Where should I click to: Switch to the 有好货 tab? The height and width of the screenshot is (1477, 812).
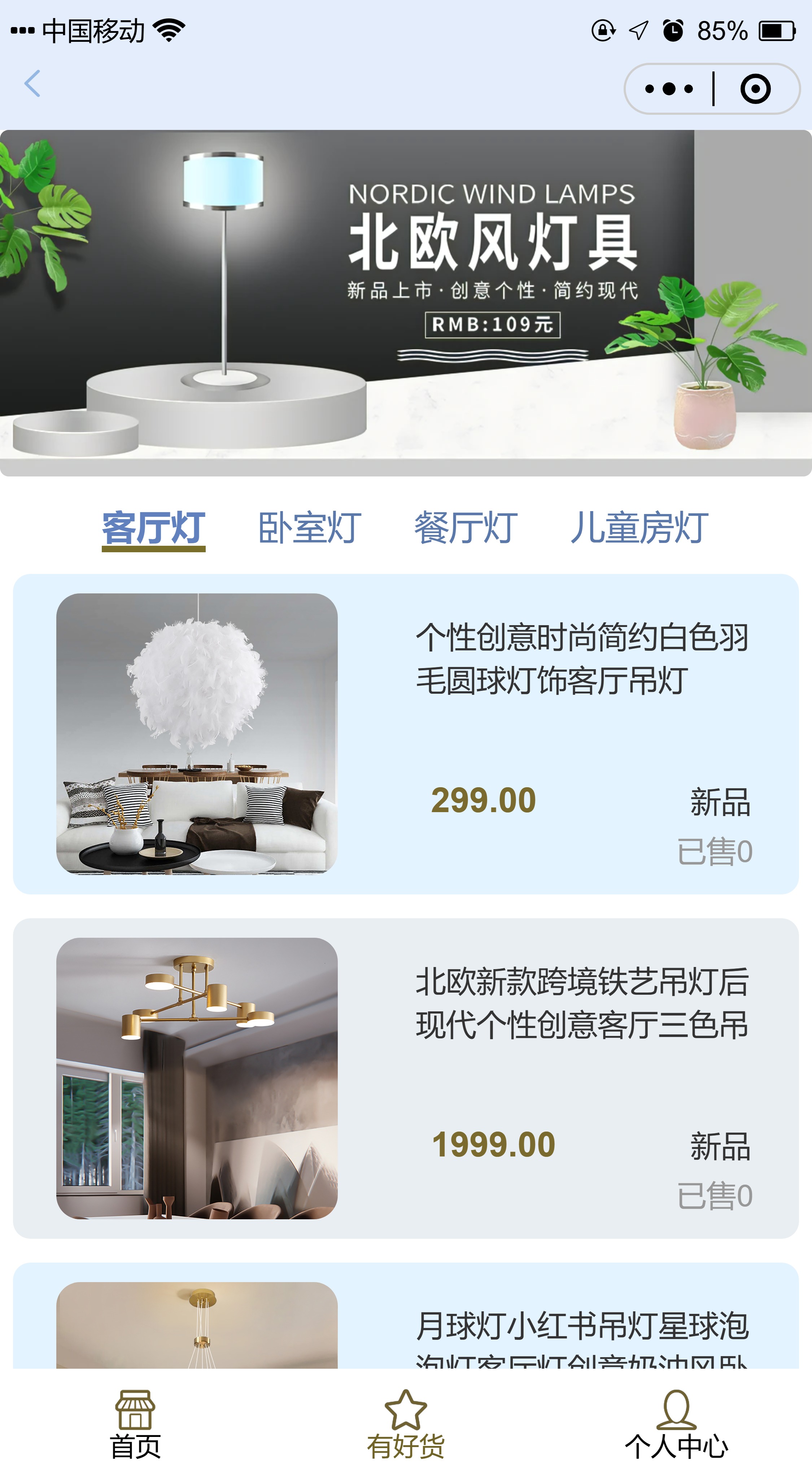pyautogui.click(x=406, y=1425)
